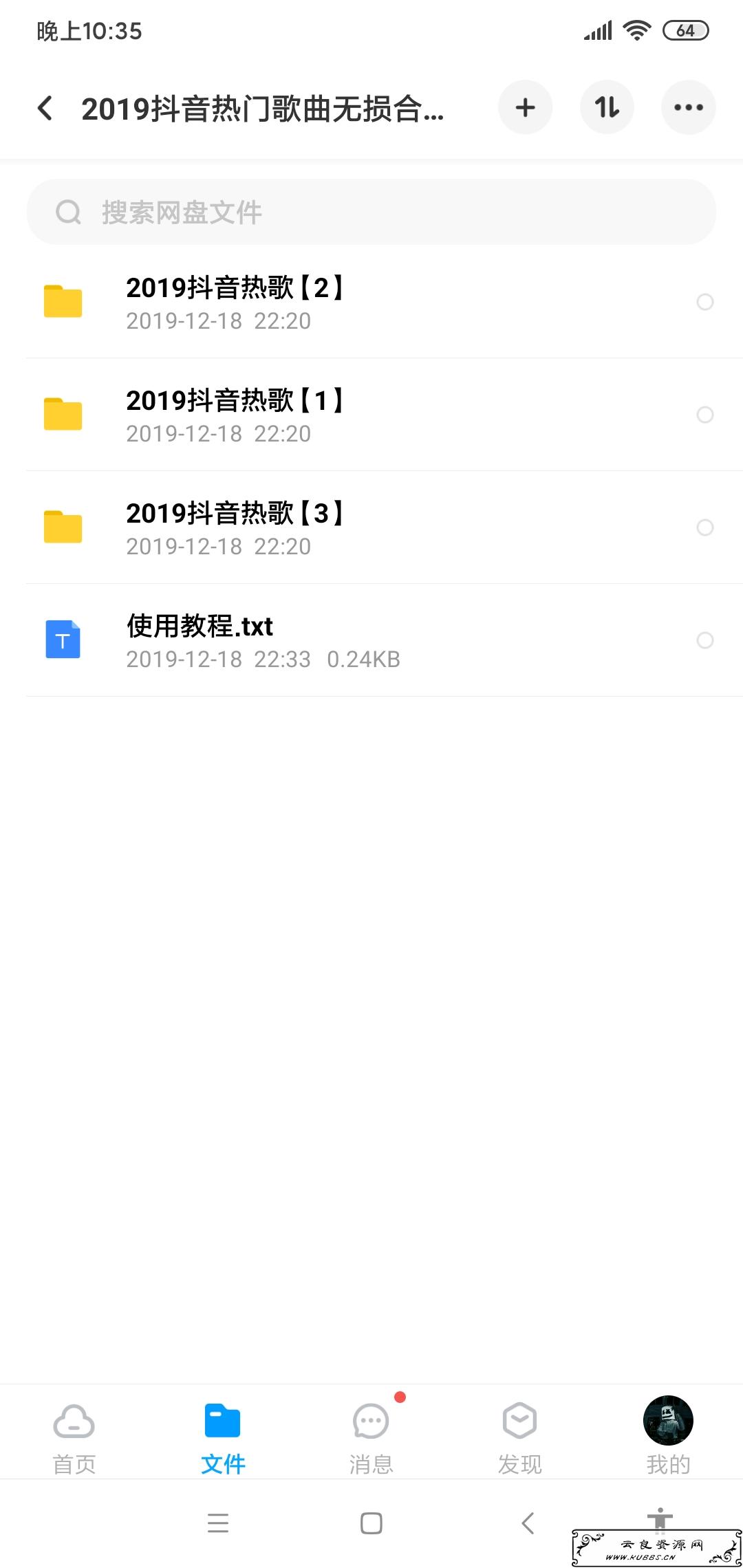Open the folder 2019抖音热歌【1】

(234, 415)
